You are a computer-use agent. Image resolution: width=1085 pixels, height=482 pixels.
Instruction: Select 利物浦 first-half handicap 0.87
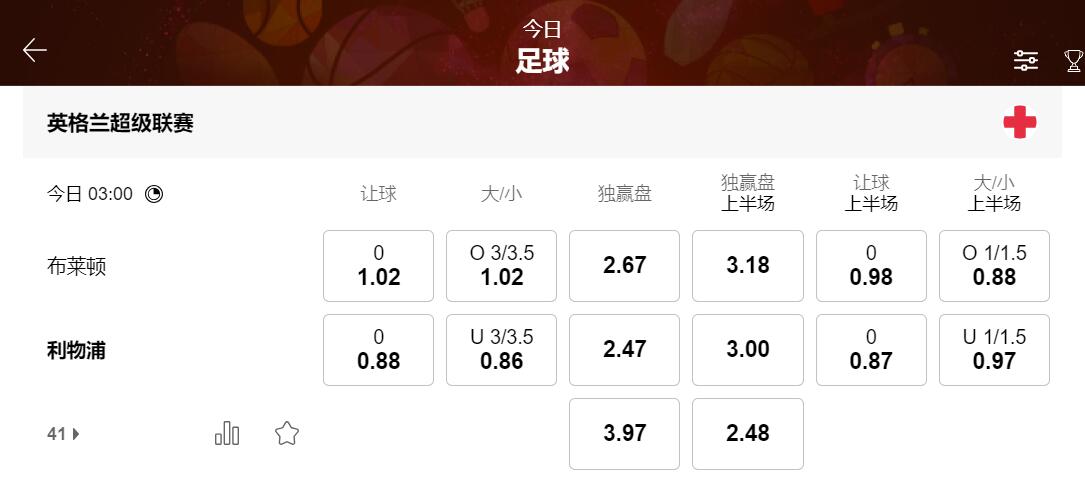point(871,350)
